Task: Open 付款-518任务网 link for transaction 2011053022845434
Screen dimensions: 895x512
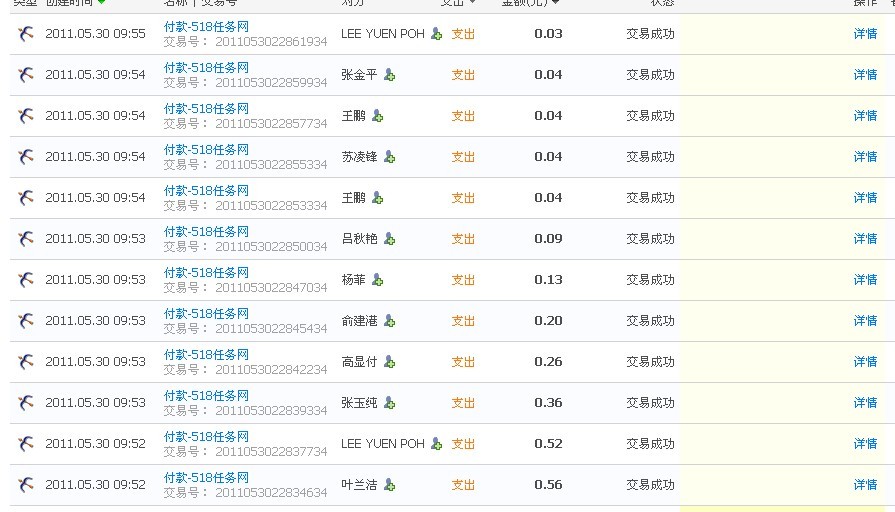Action: [x=206, y=313]
